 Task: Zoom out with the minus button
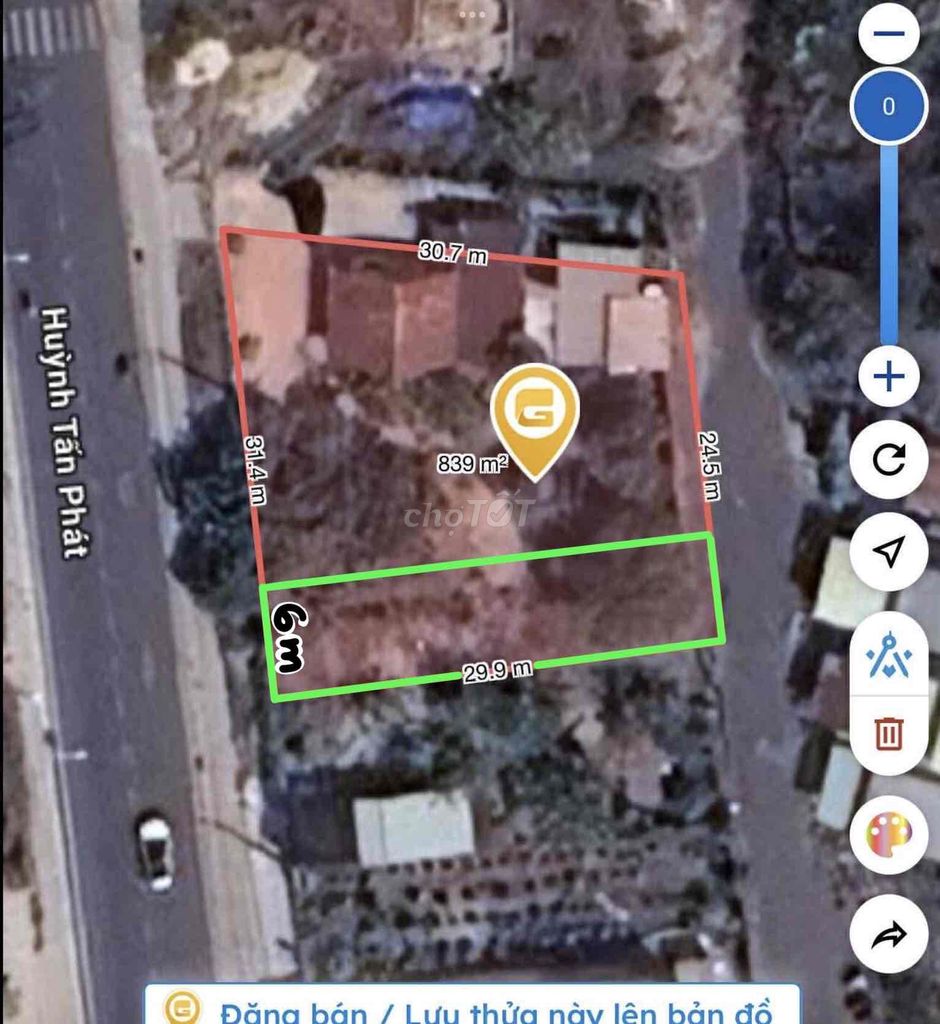point(888,33)
